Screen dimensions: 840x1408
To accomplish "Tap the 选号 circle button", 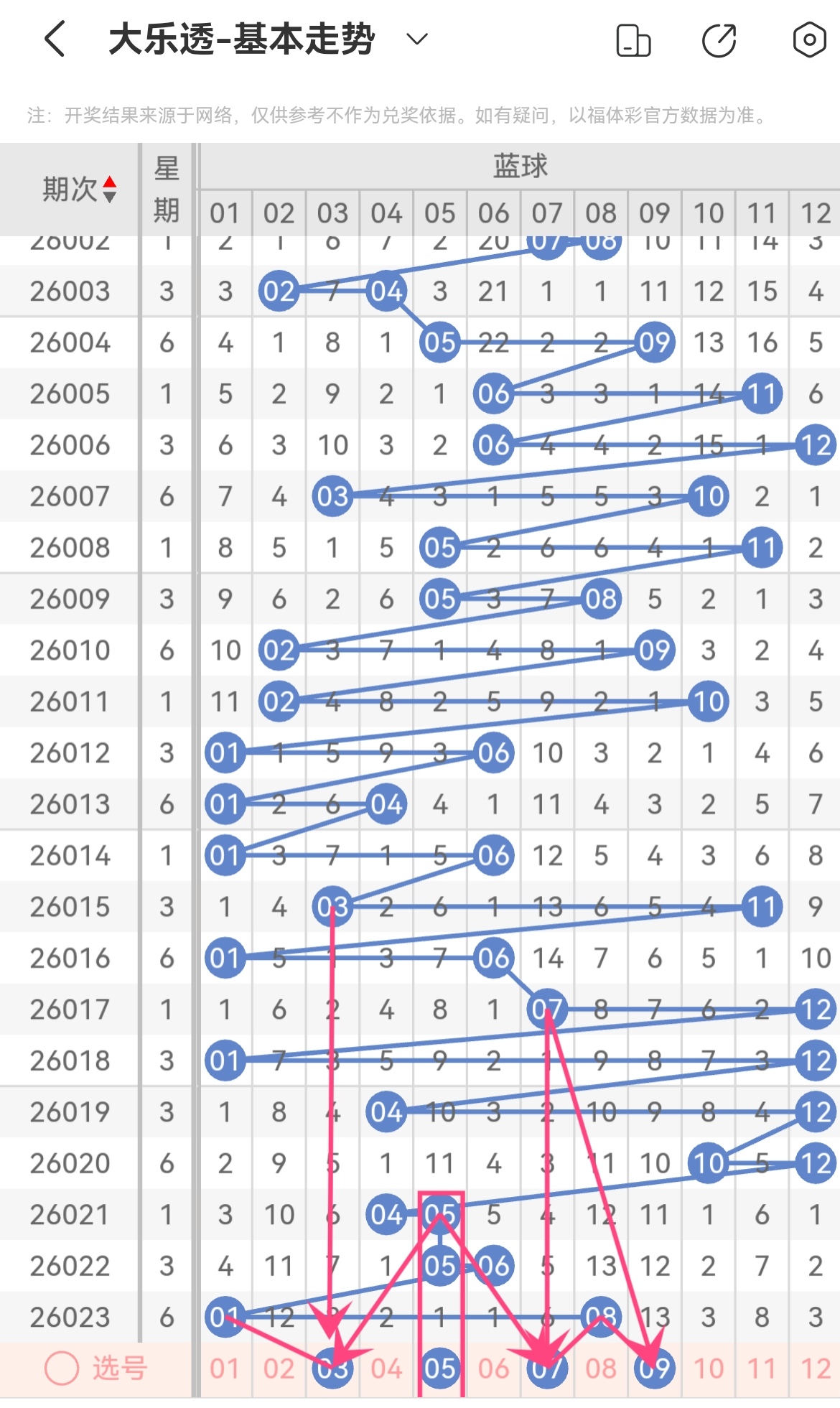I will click(62, 1369).
